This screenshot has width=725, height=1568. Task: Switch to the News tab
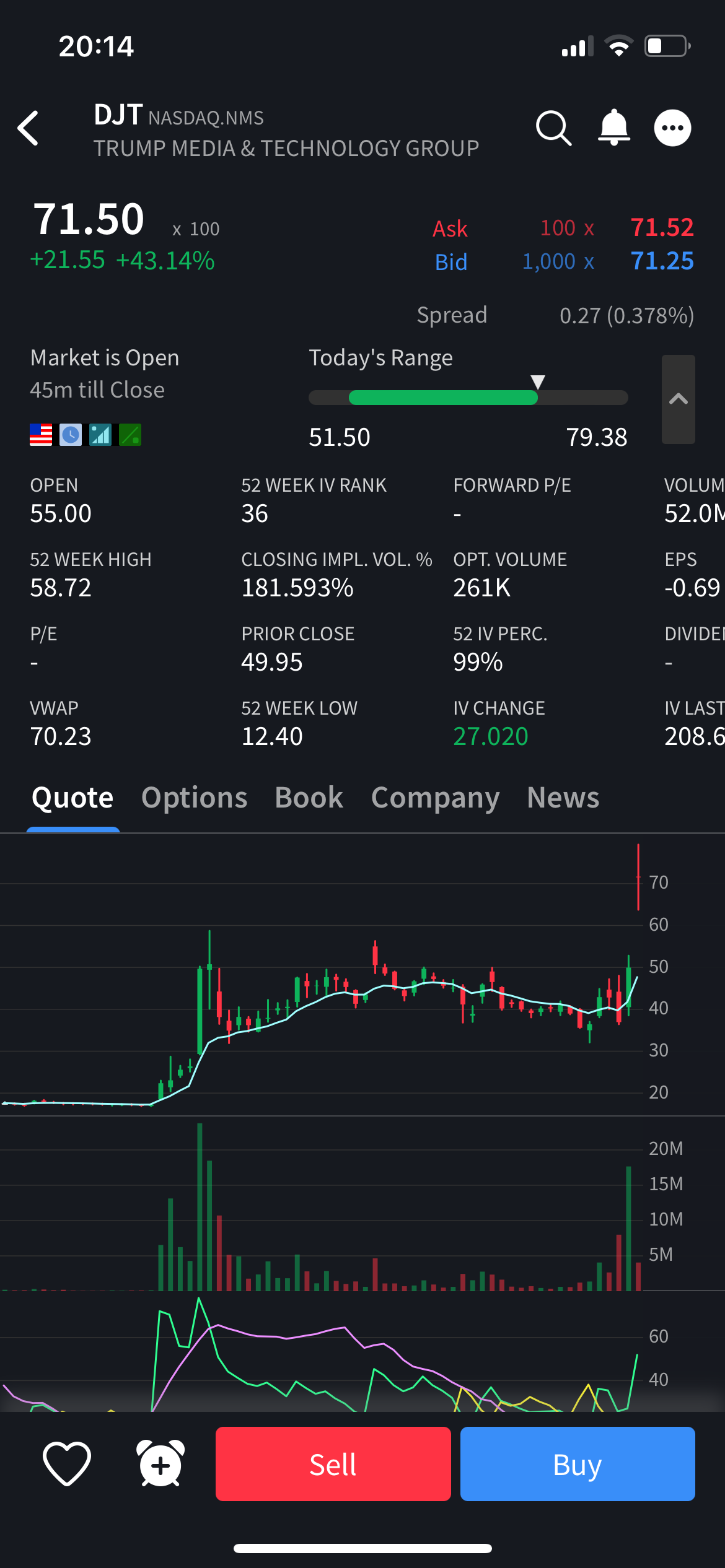[x=563, y=798]
